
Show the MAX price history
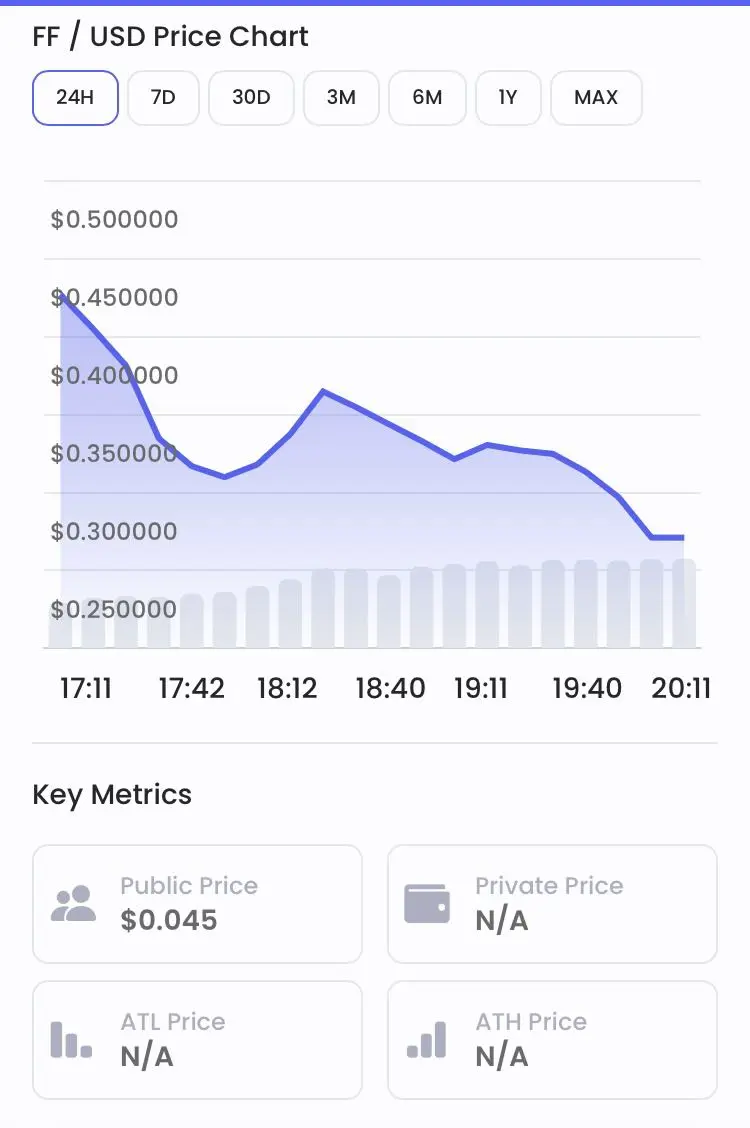click(x=596, y=98)
